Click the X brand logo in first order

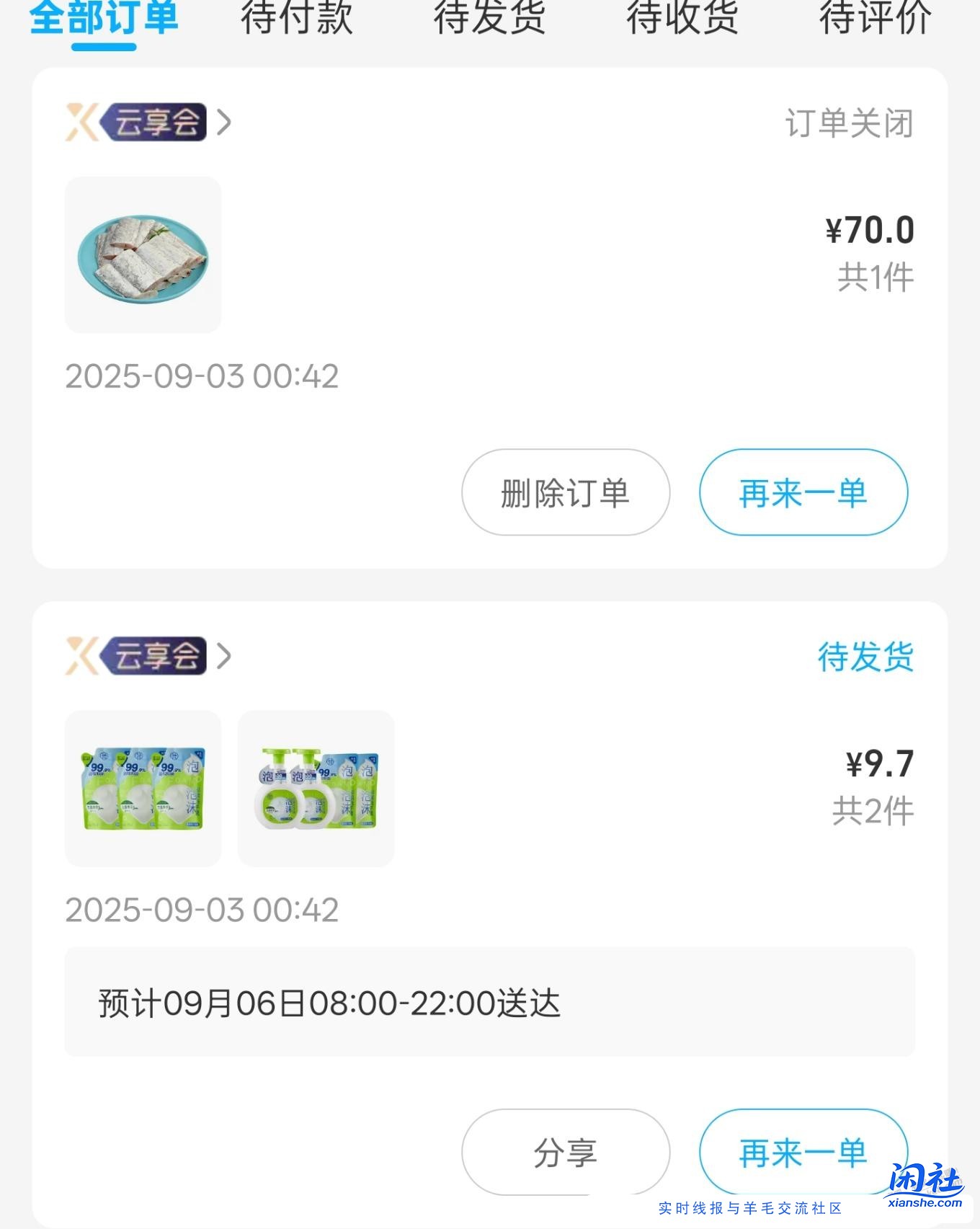click(81, 123)
